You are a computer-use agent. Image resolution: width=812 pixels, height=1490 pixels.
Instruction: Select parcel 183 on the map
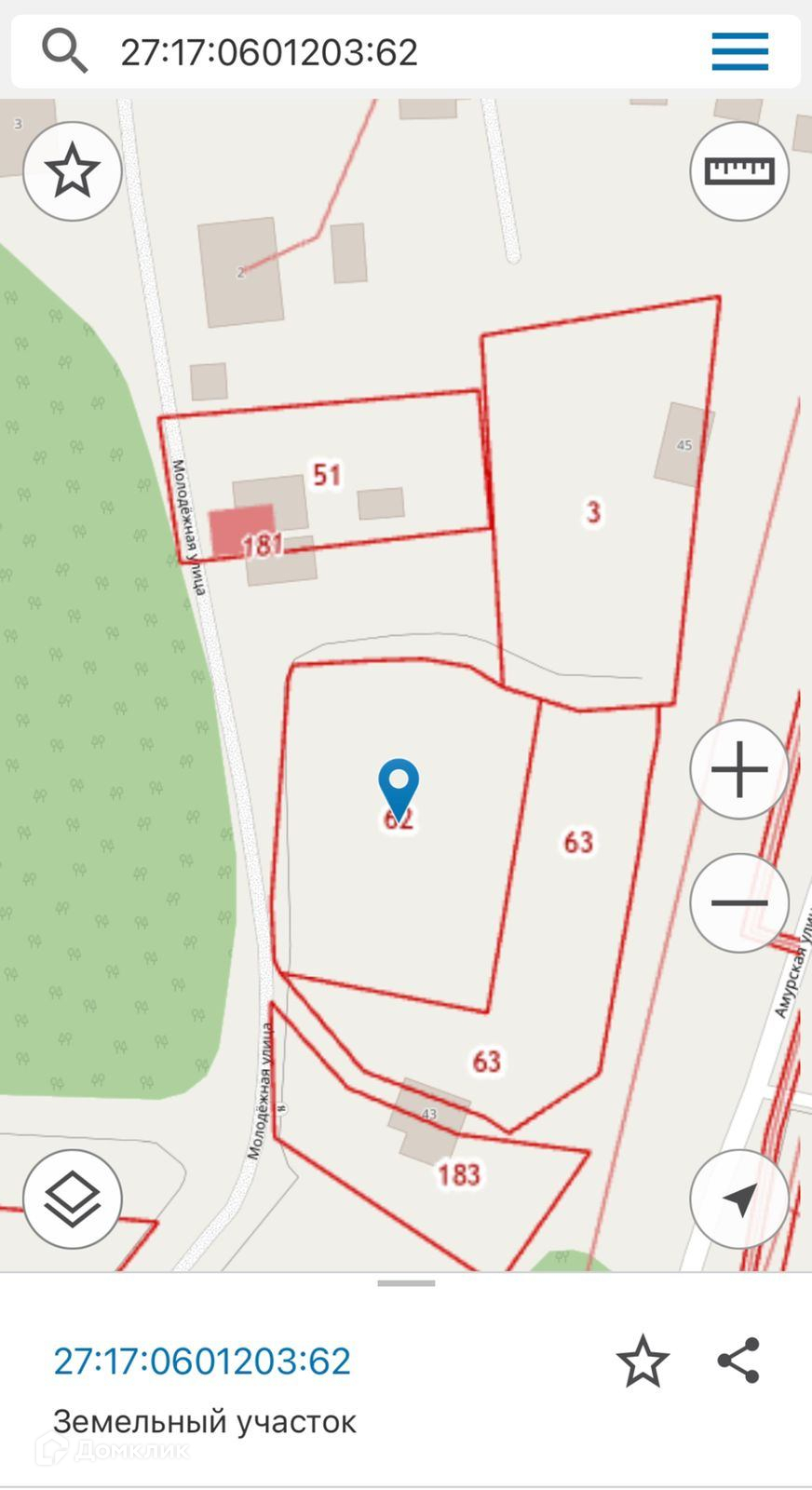(x=459, y=1174)
